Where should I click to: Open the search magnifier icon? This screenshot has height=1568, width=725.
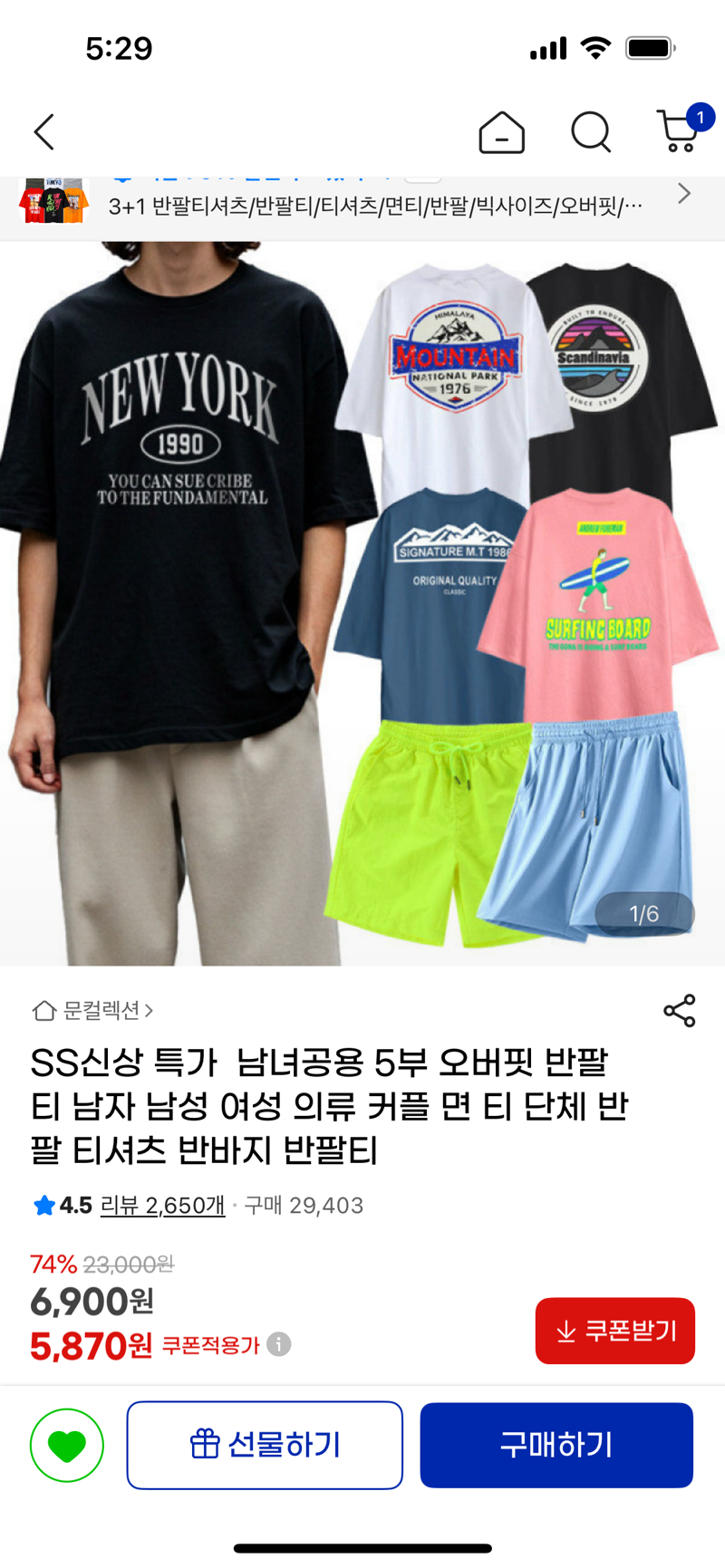coord(591,133)
